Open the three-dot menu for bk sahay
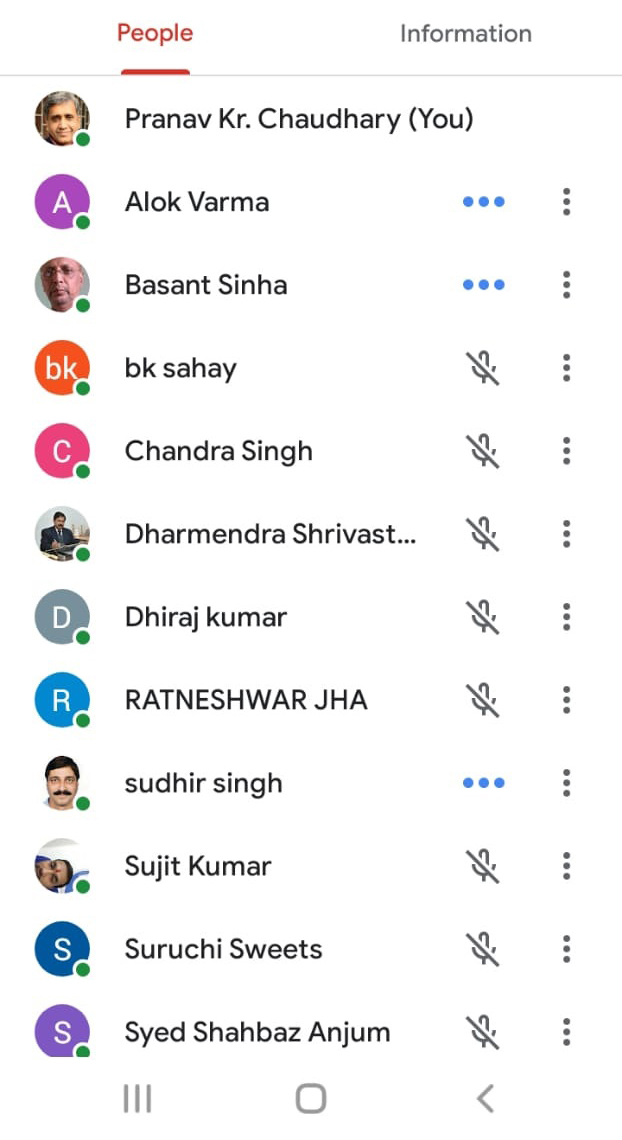The image size is (622, 1140). 567,368
